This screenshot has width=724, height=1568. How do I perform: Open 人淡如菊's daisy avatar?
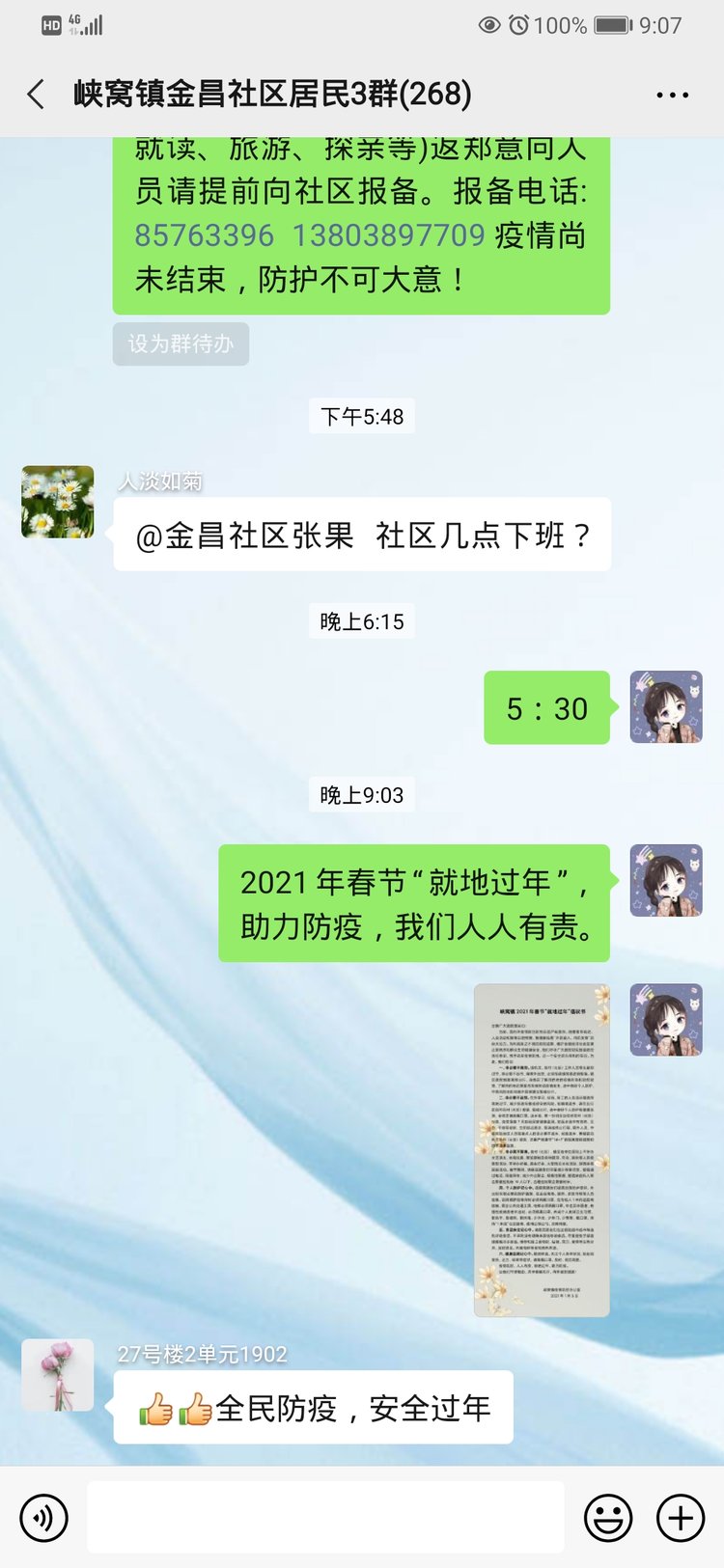[x=58, y=502]
